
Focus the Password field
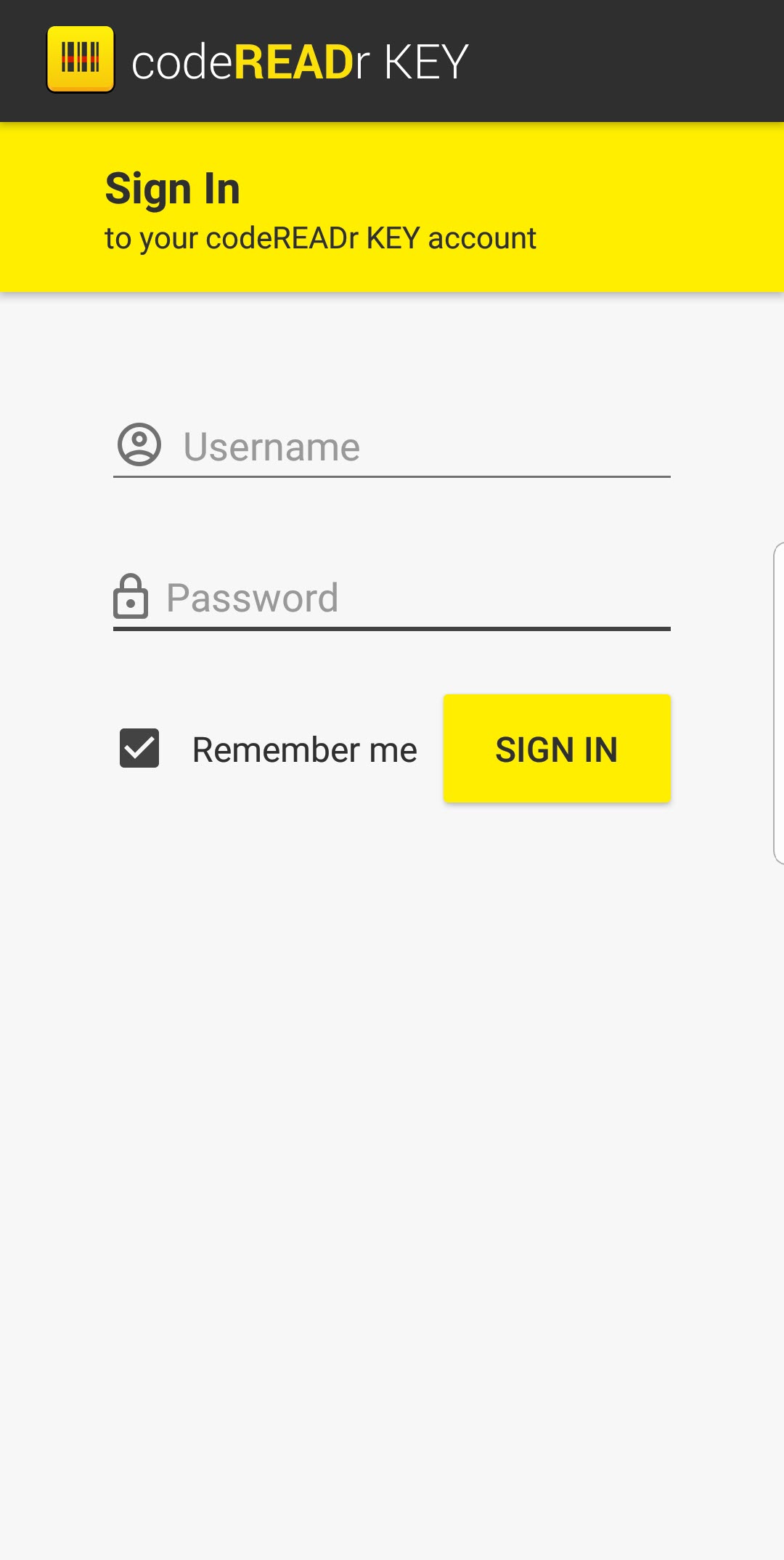392,598
